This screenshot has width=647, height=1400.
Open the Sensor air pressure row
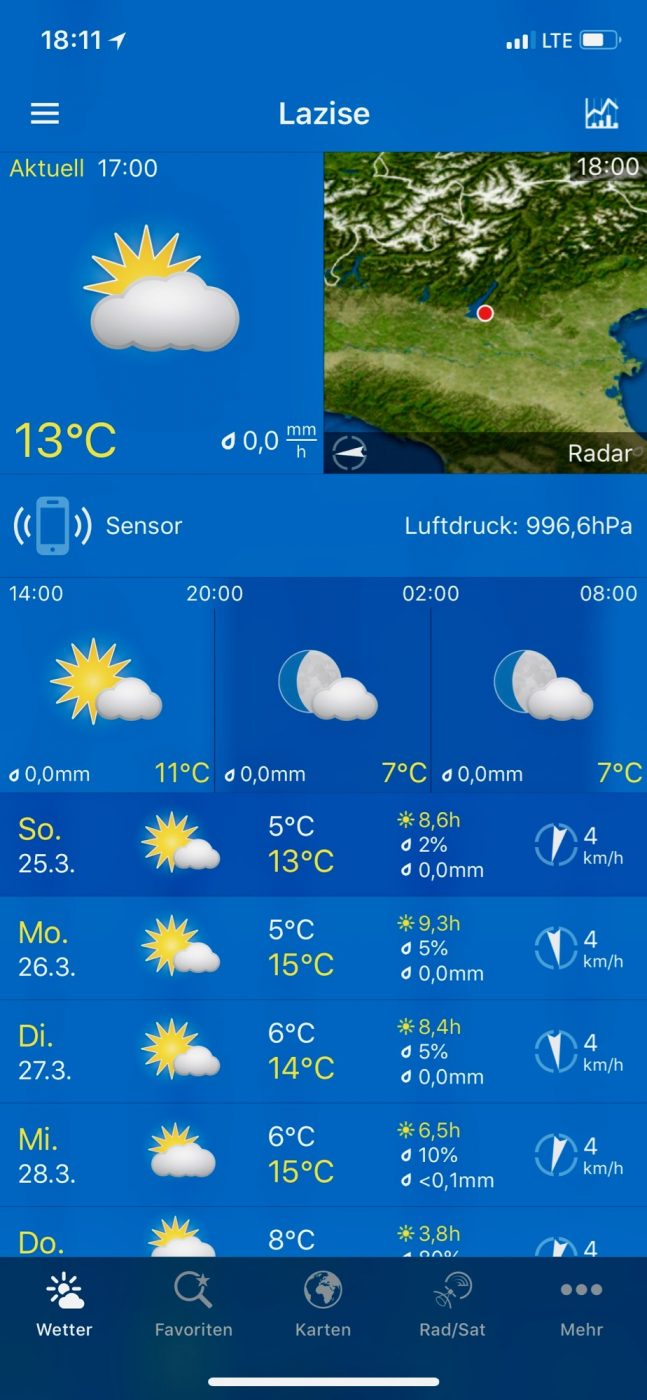coord(323,526)
